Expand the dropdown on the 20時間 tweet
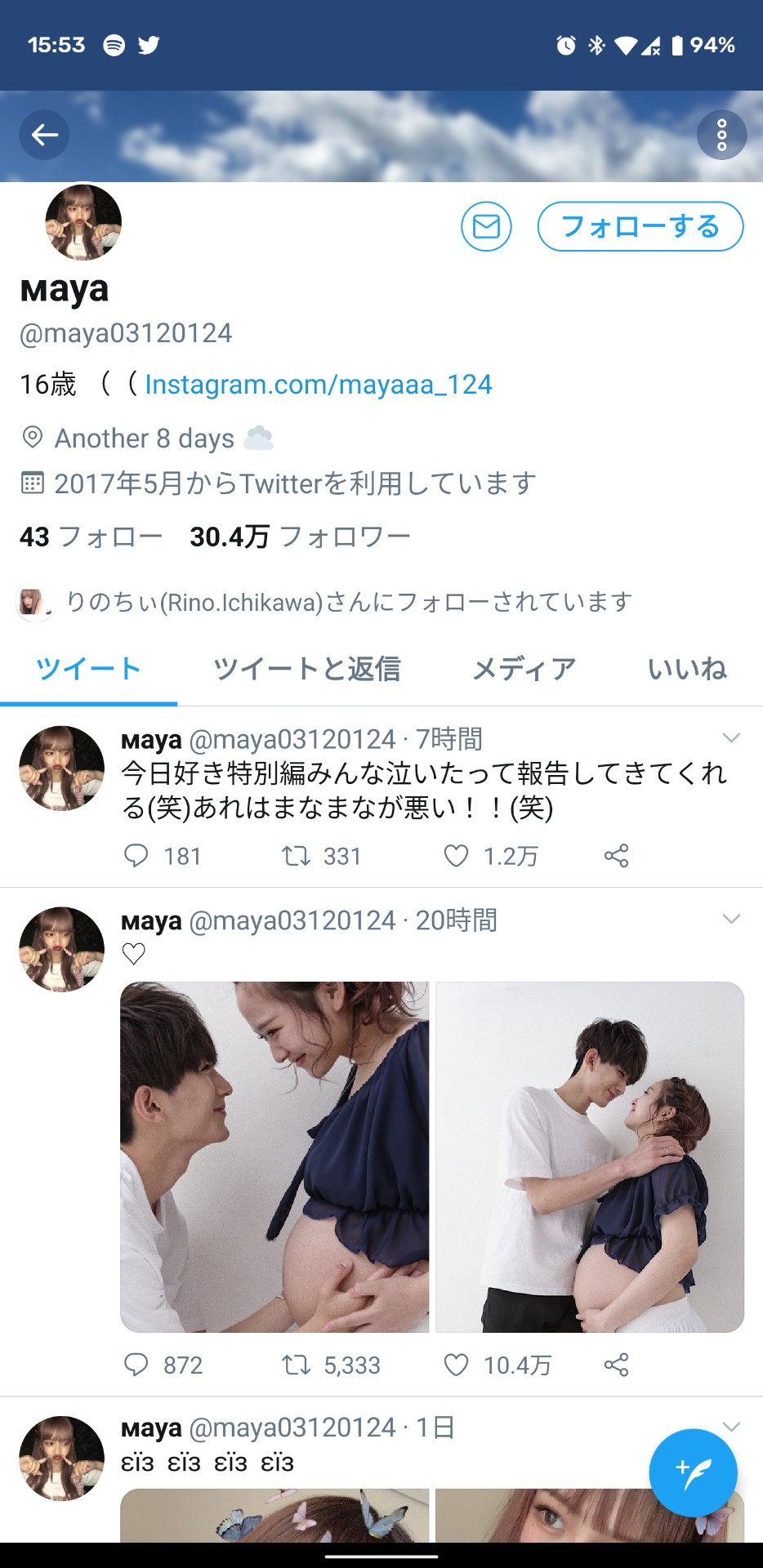The height and width of the screenshot is (1568, 763). pyautogui.click(x=731, y=920)
